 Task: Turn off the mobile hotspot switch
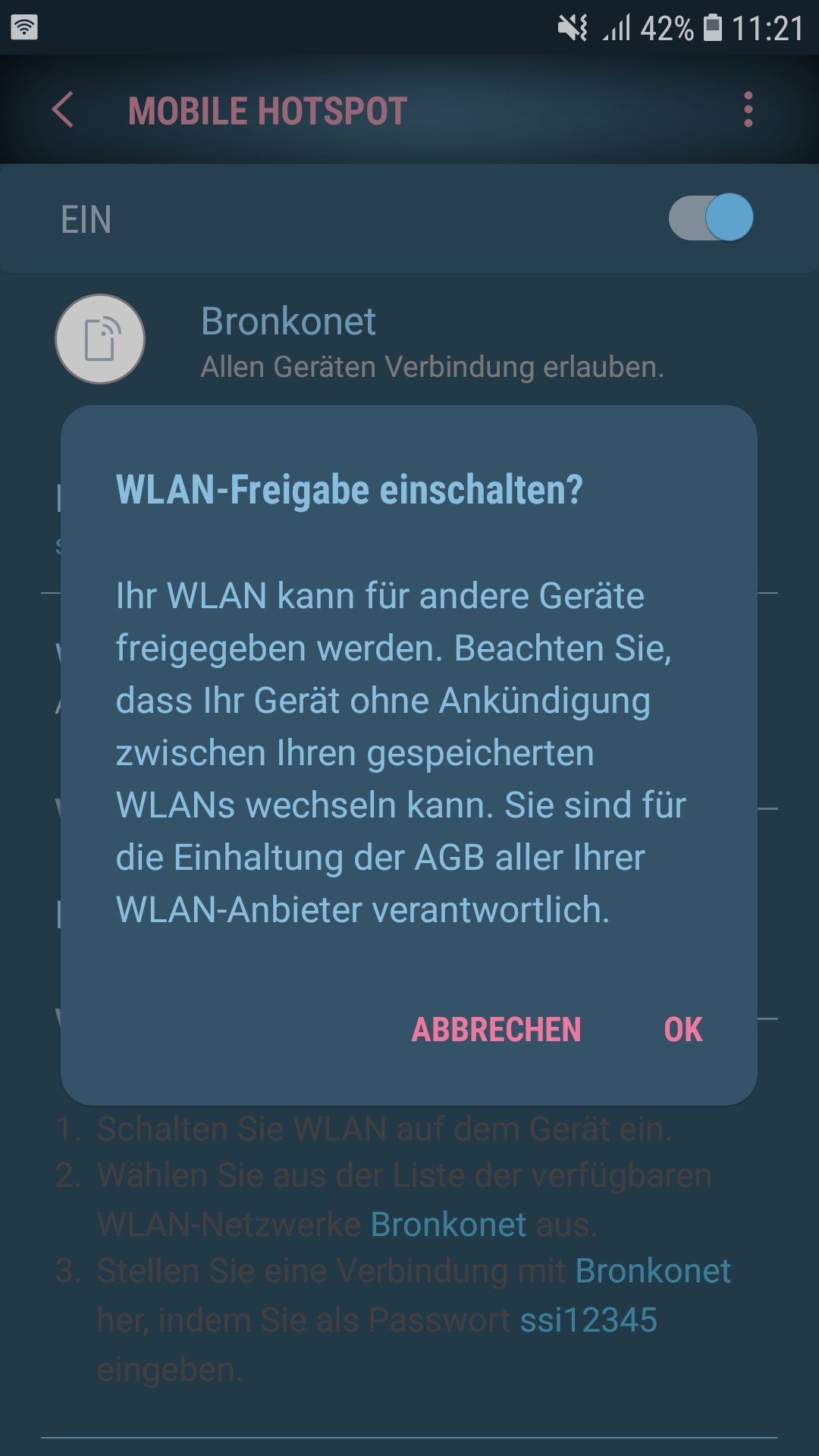pos(711,218)
